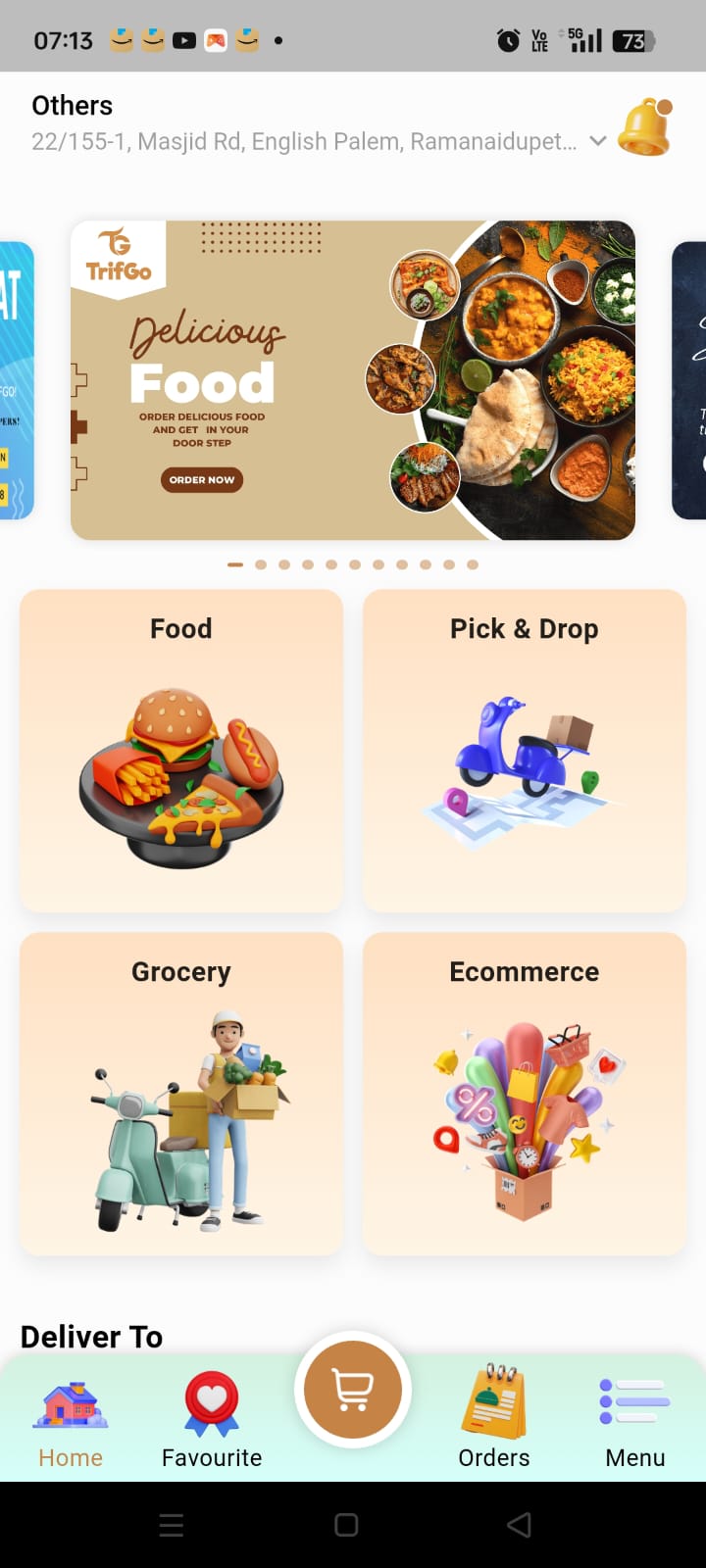Switch to the Favourite tab

point(212,1421)
